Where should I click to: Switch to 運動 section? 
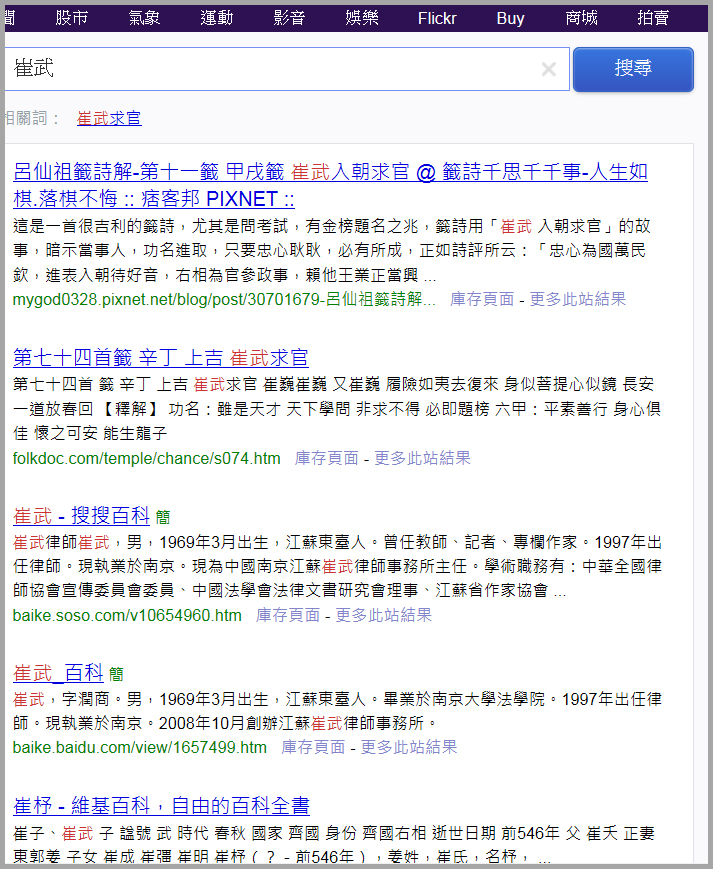pos(217,18)
